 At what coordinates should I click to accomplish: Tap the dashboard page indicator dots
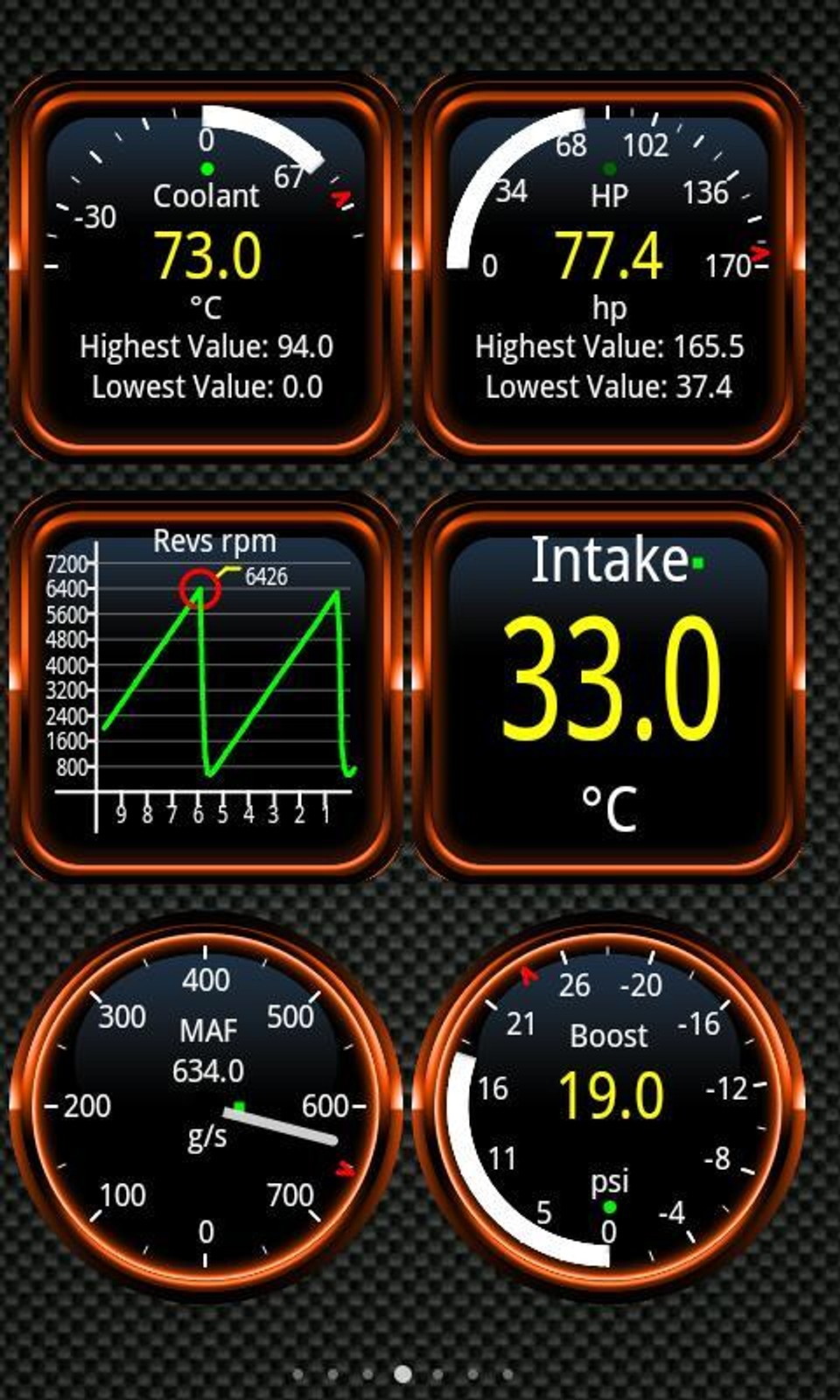tap(402, 1374)
